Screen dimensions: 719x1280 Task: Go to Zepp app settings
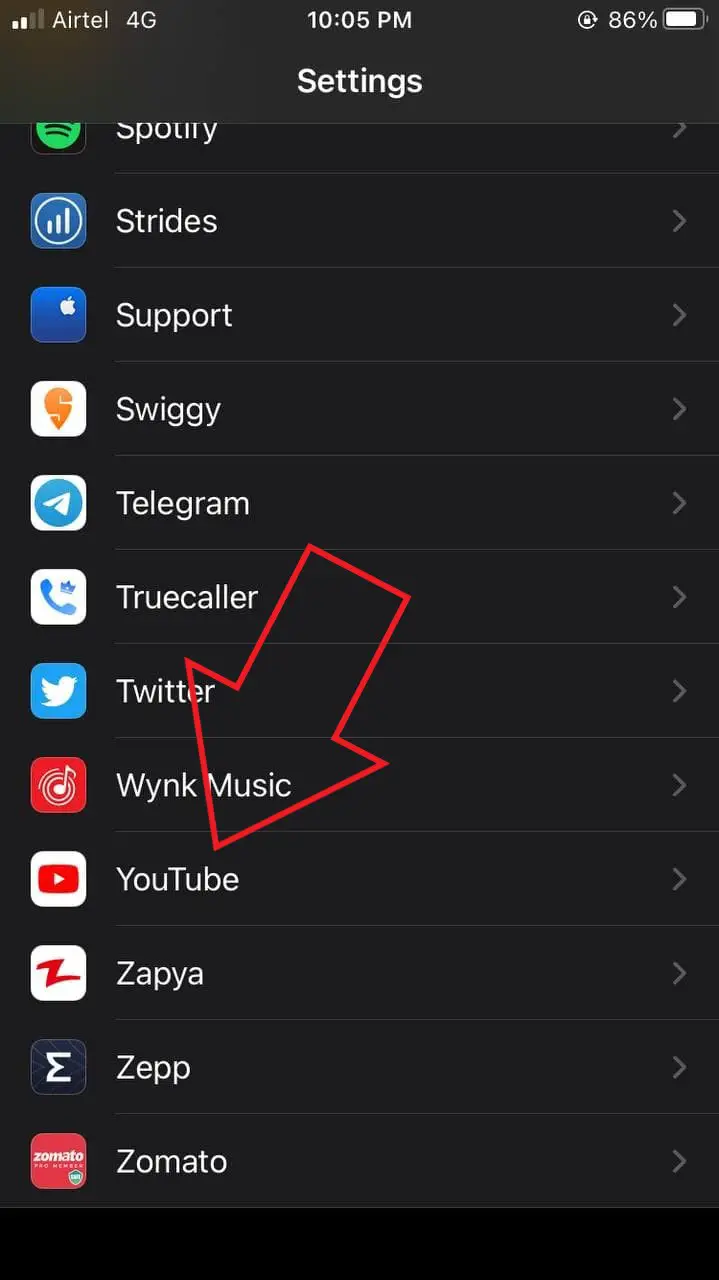tap(360, 1067)
